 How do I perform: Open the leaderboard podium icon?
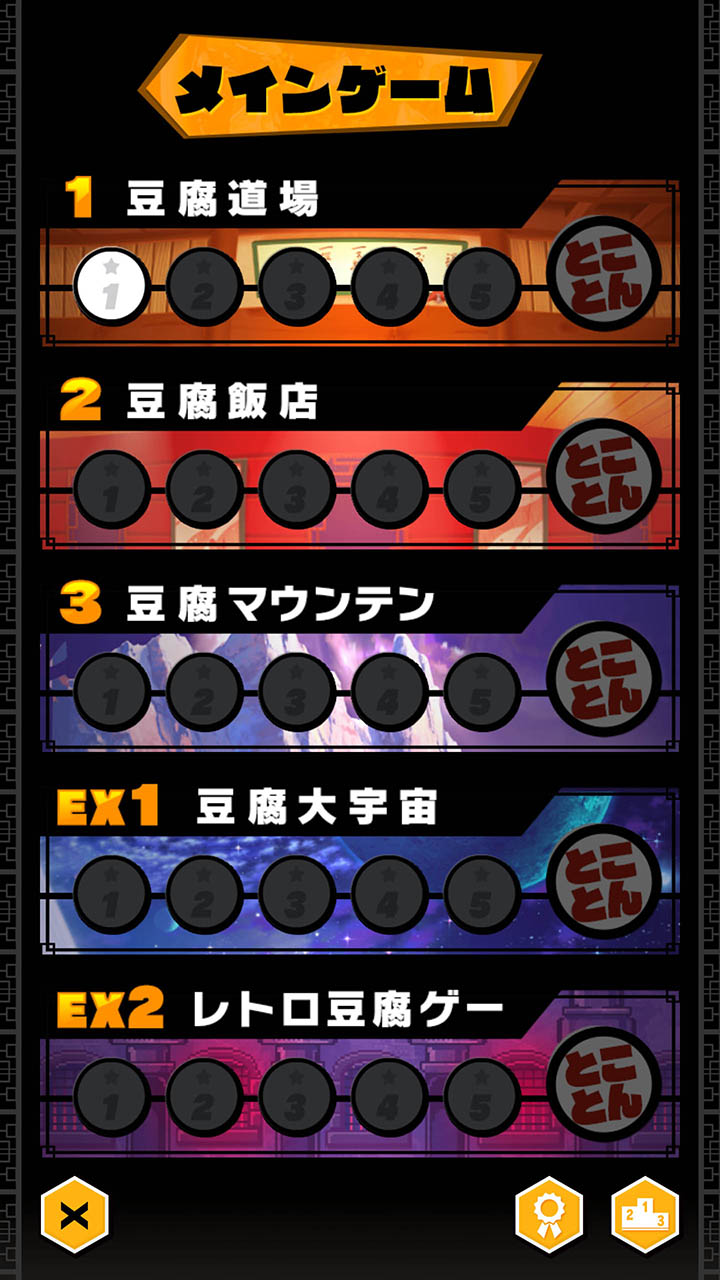point(645,1215)
